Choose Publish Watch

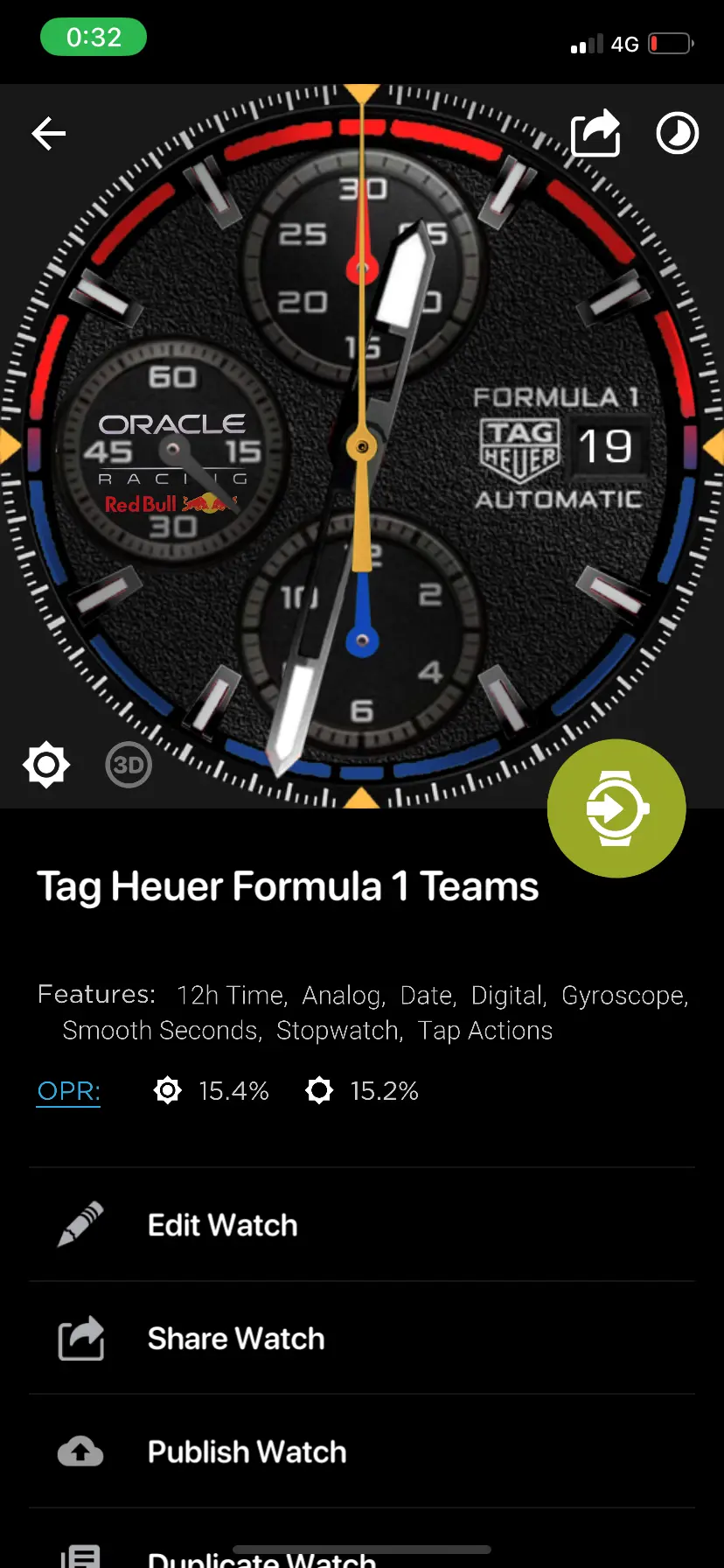click(362, 1452)
